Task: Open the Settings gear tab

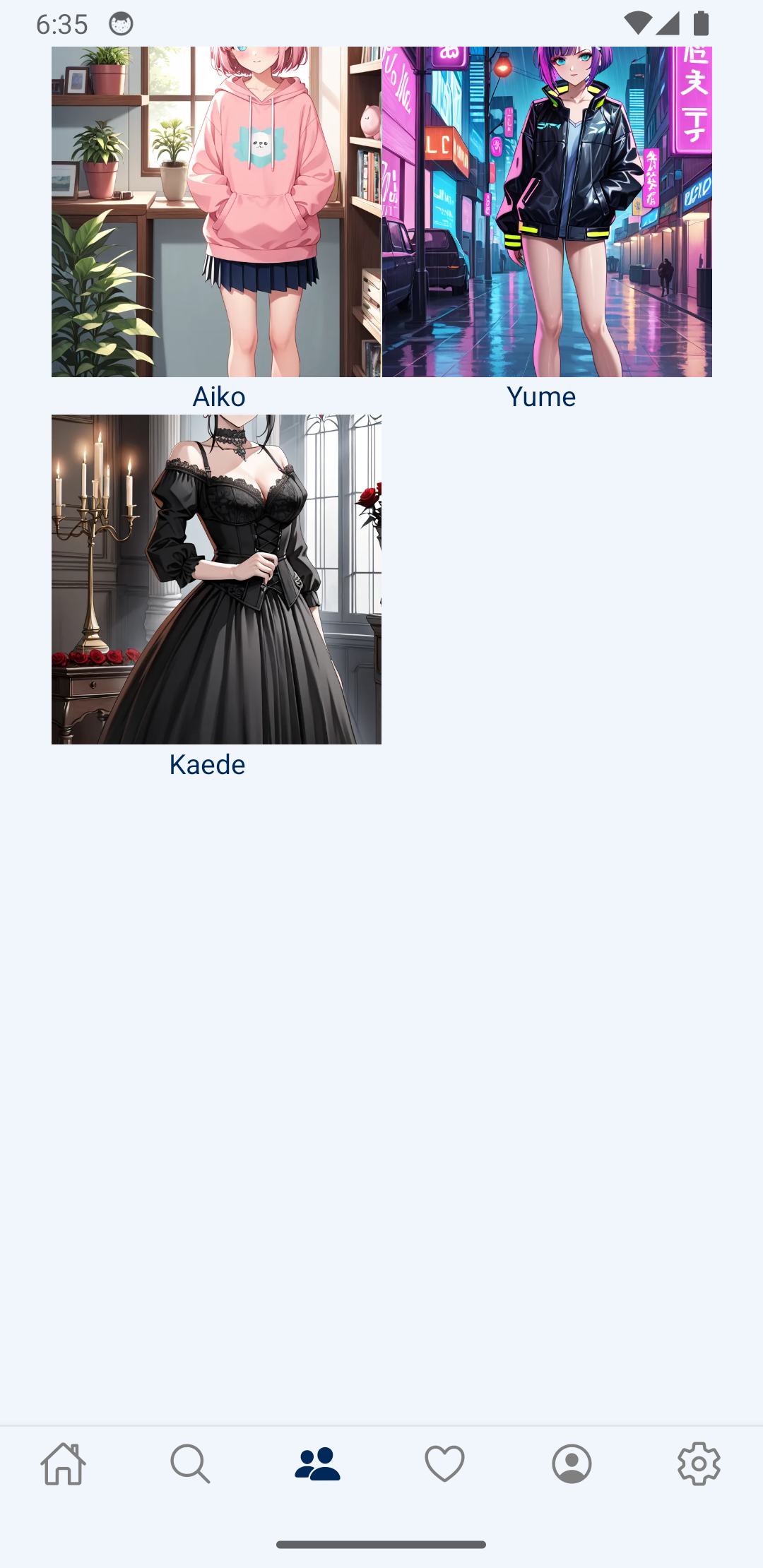Action: [699, 1463]
